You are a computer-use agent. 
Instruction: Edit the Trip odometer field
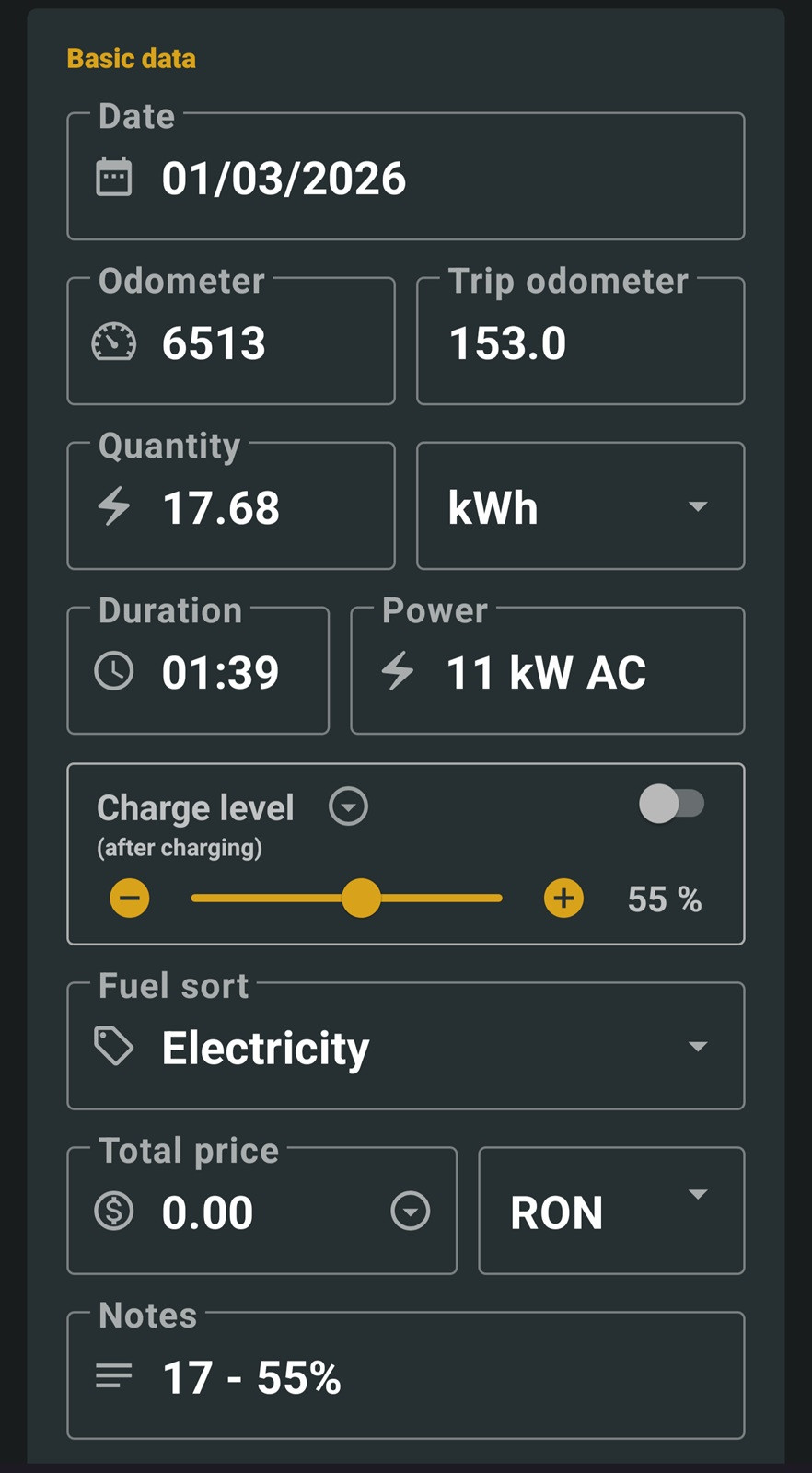580,342
